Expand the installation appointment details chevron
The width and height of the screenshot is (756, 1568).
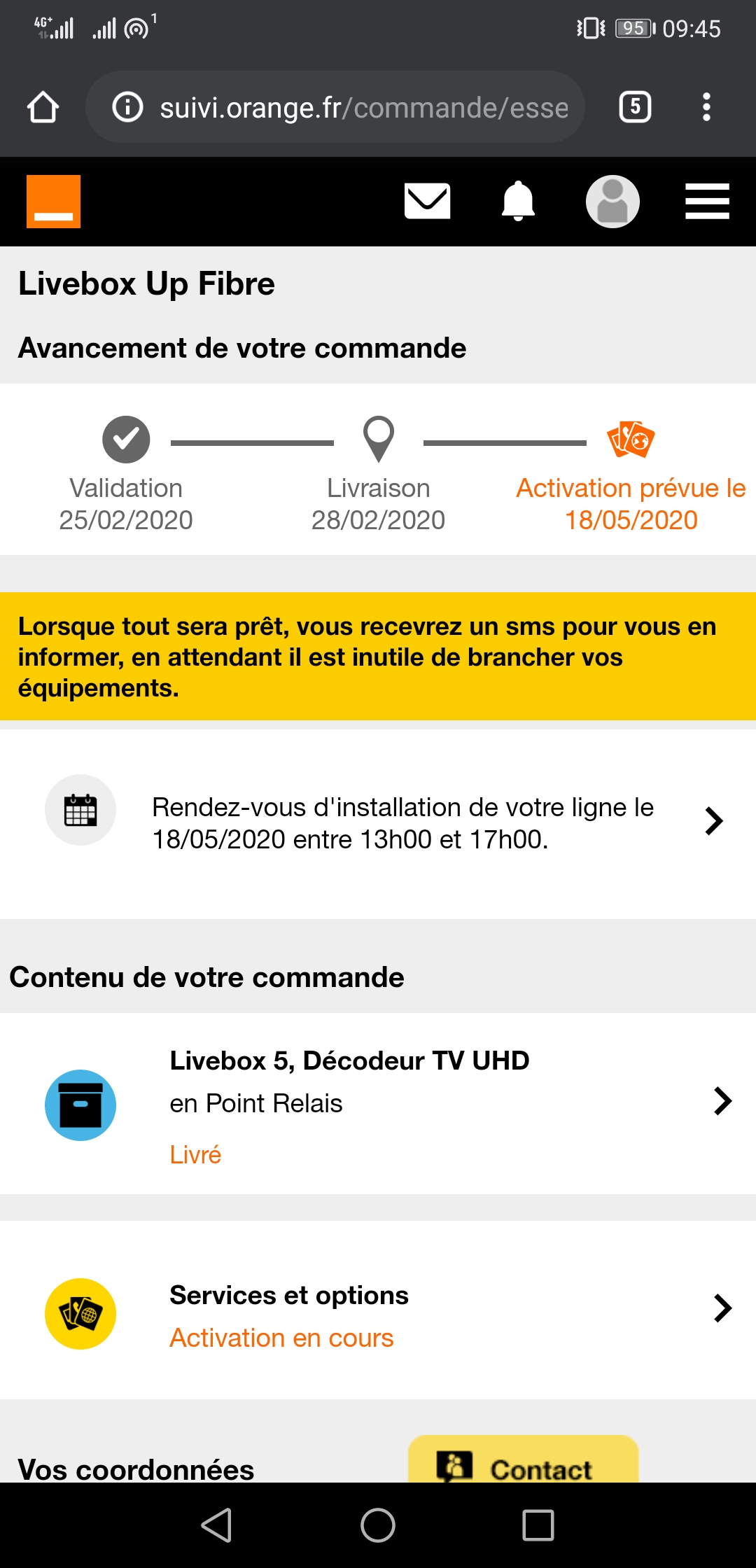click(713, 821)
